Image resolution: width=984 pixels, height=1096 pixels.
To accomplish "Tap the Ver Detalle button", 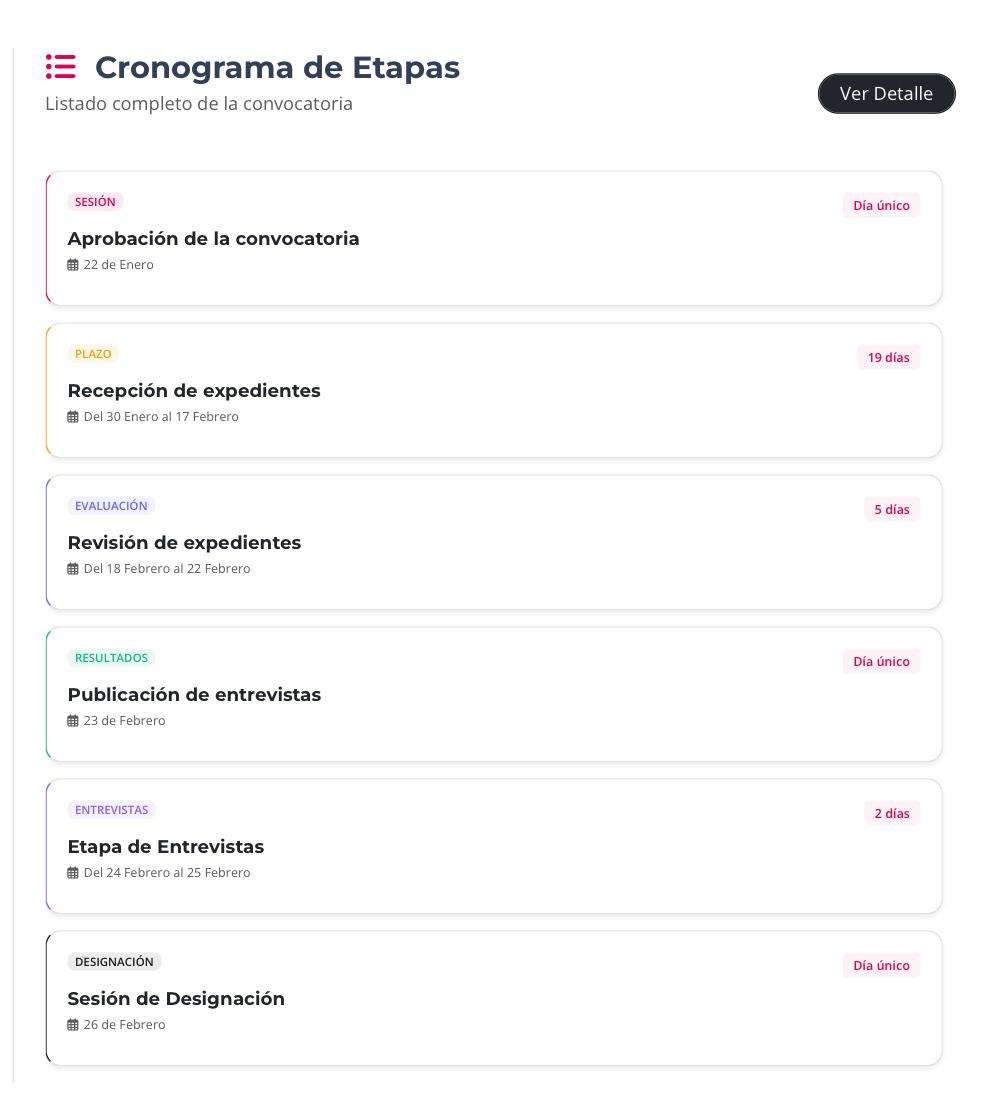I will tap(886, 94).
